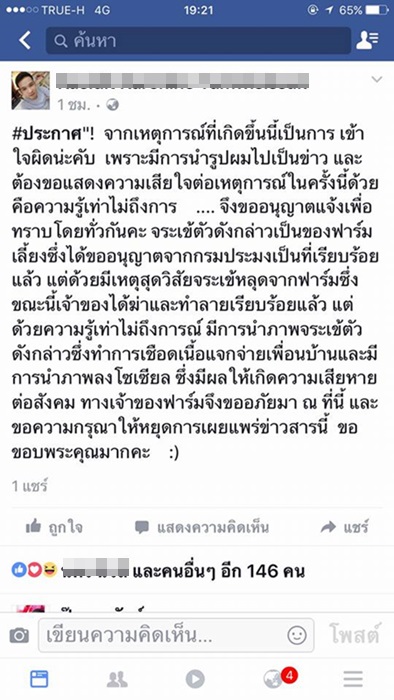Image resolution: width=394 pixels, height=700 pixels.
Task: Open the friends list icon in the header
Action: pyautogui.click(x=367, y=41)
